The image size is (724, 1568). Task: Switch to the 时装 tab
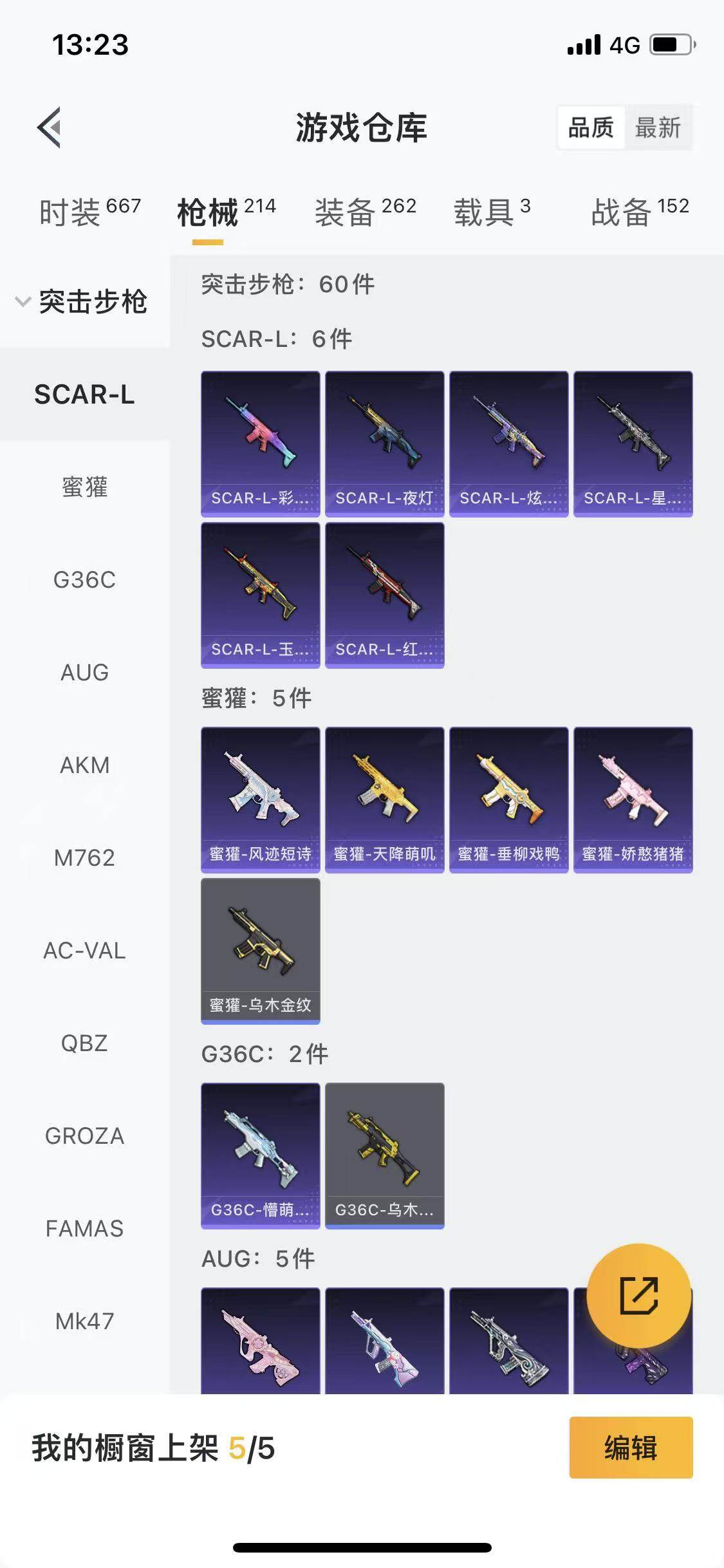89,212
